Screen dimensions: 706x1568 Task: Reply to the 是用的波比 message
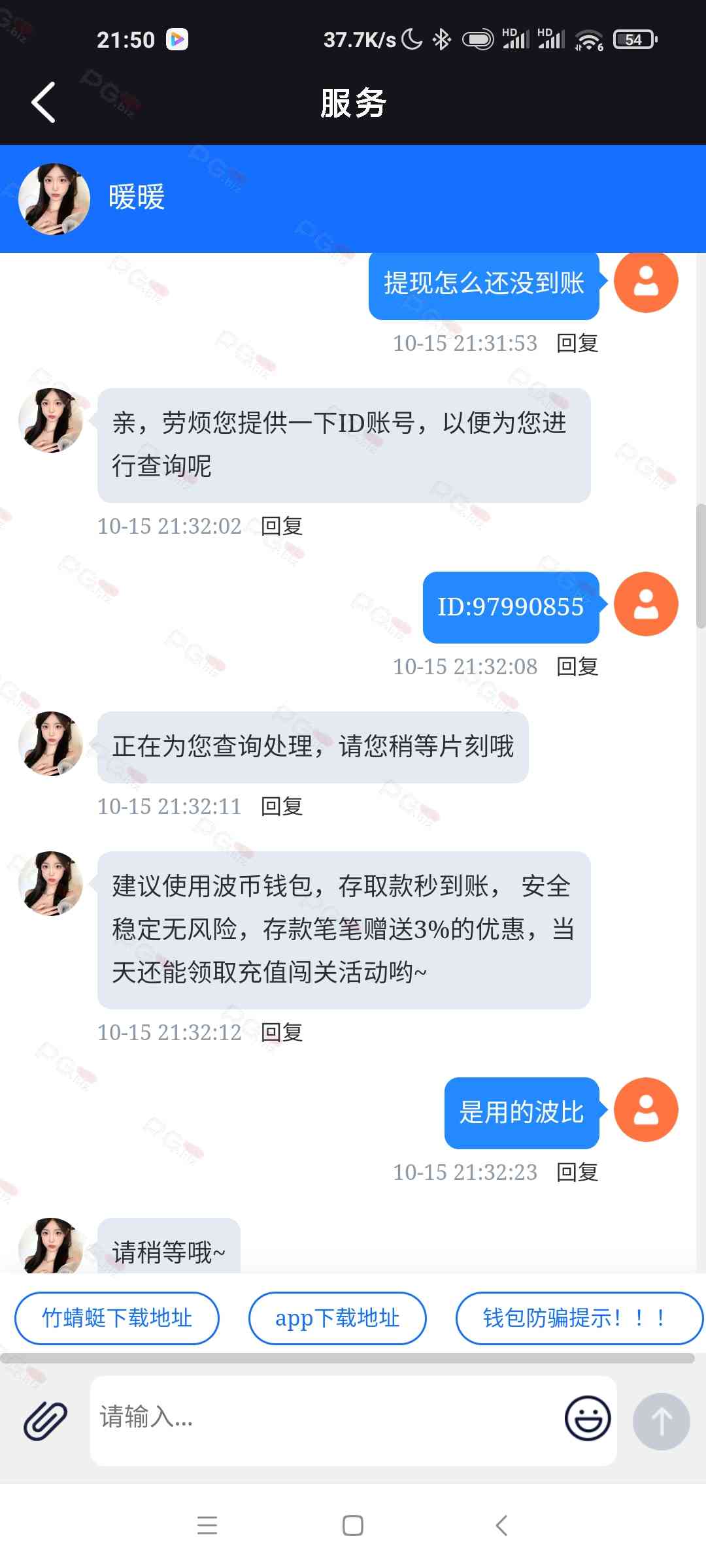coord(577,1172)
